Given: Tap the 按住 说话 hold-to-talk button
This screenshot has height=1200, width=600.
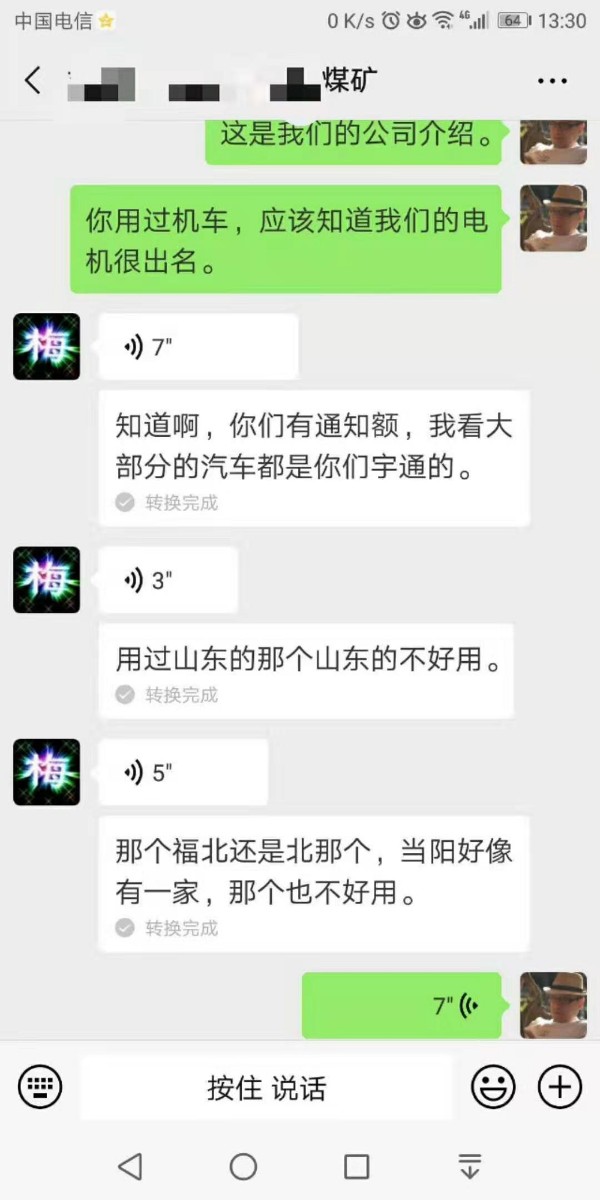Looking at the screenshot, I should pos(266,1087).
